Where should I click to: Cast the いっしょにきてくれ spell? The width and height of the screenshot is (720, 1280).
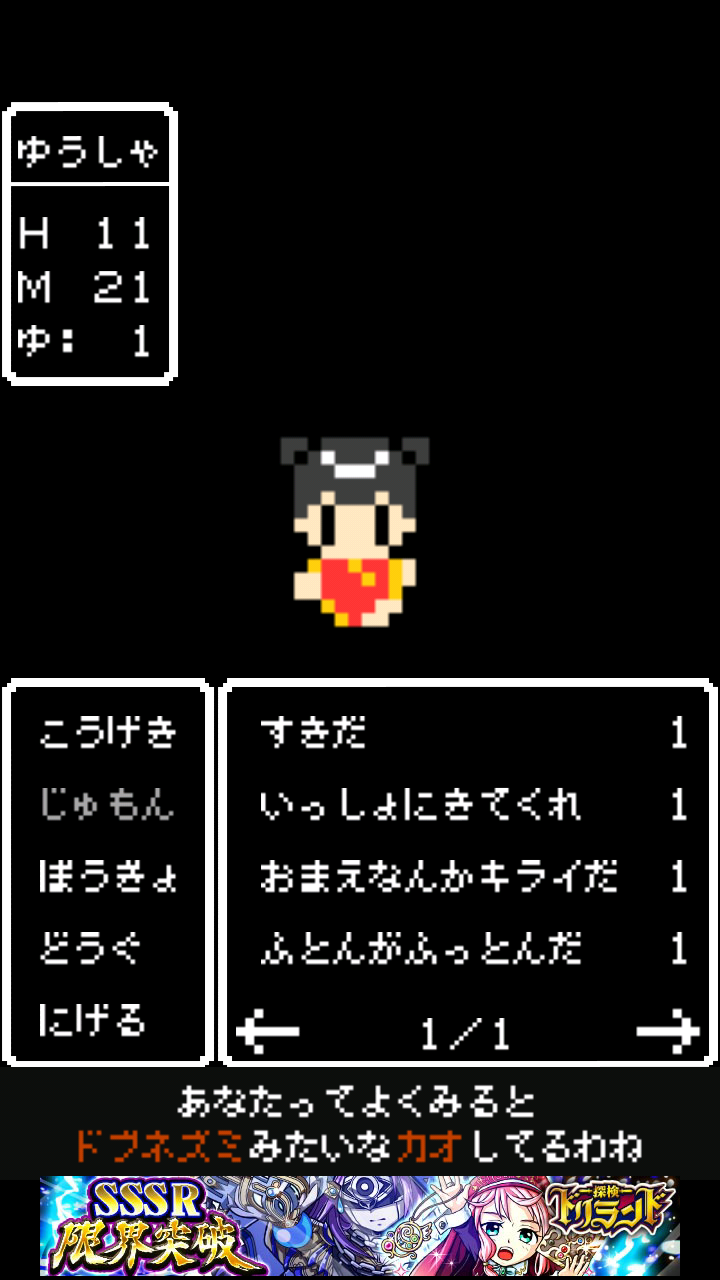(470, 805)
